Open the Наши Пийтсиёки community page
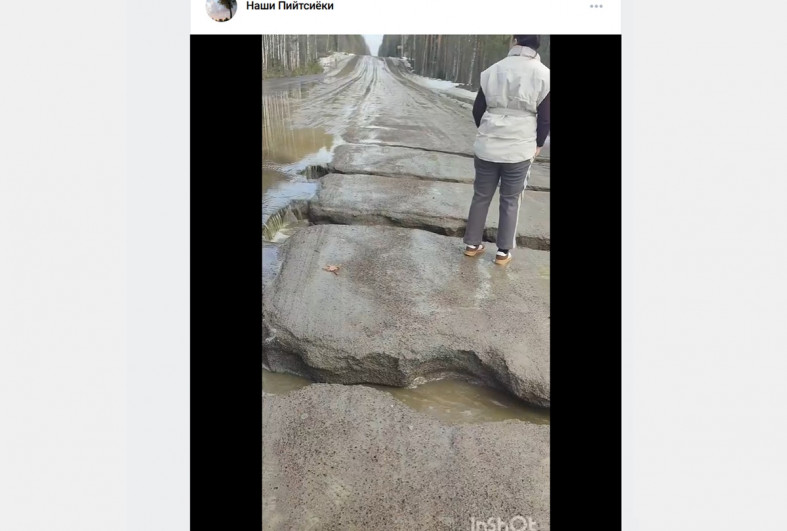 (290, 6)
